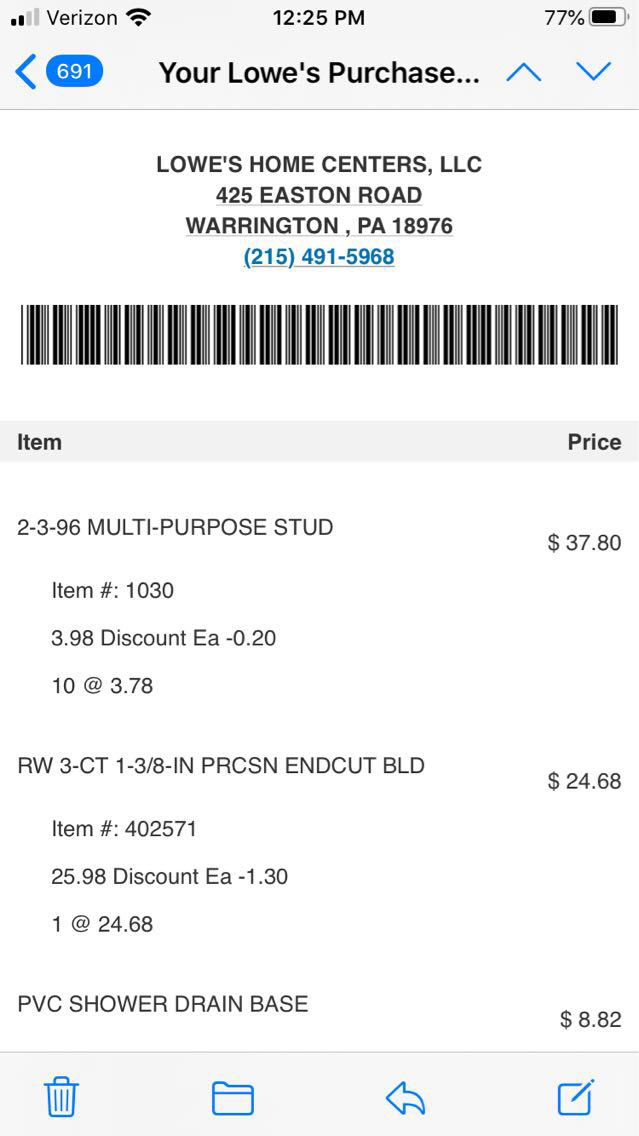Delete this email with the trash icon
639x1136 pixels.
tap(62, 1097)
